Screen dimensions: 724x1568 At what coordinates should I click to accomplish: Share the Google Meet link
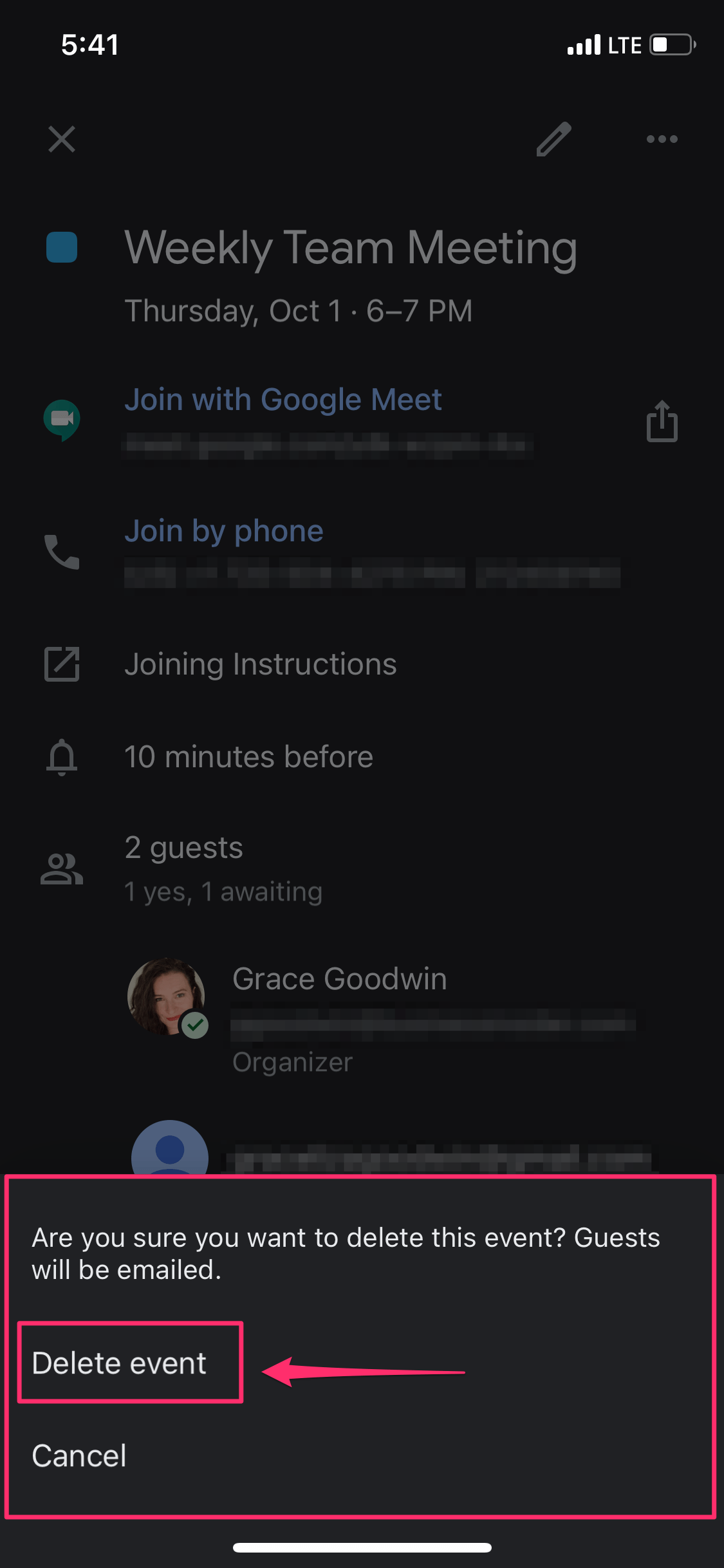pos(662,422)
